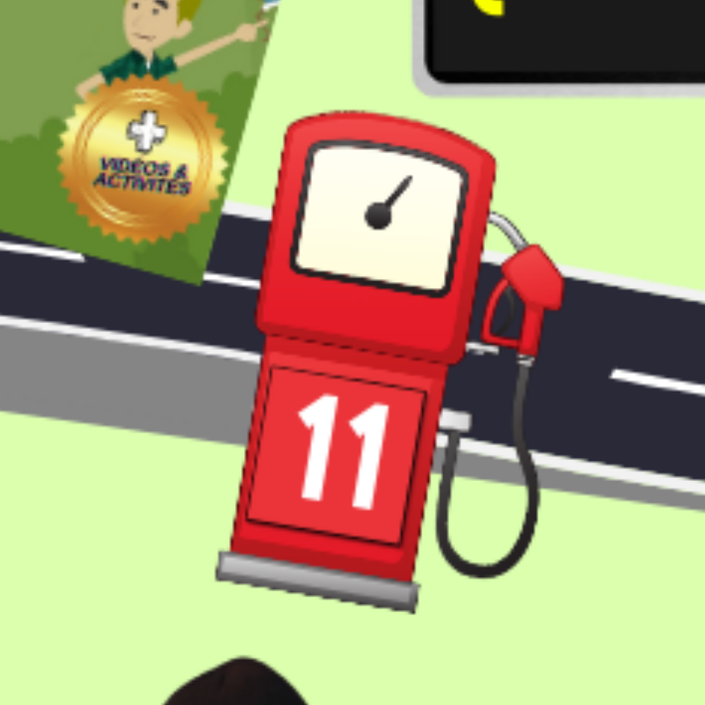Open the Vidéos & Activités promo banner
The image size is (705, 705).
pos(143,160)
